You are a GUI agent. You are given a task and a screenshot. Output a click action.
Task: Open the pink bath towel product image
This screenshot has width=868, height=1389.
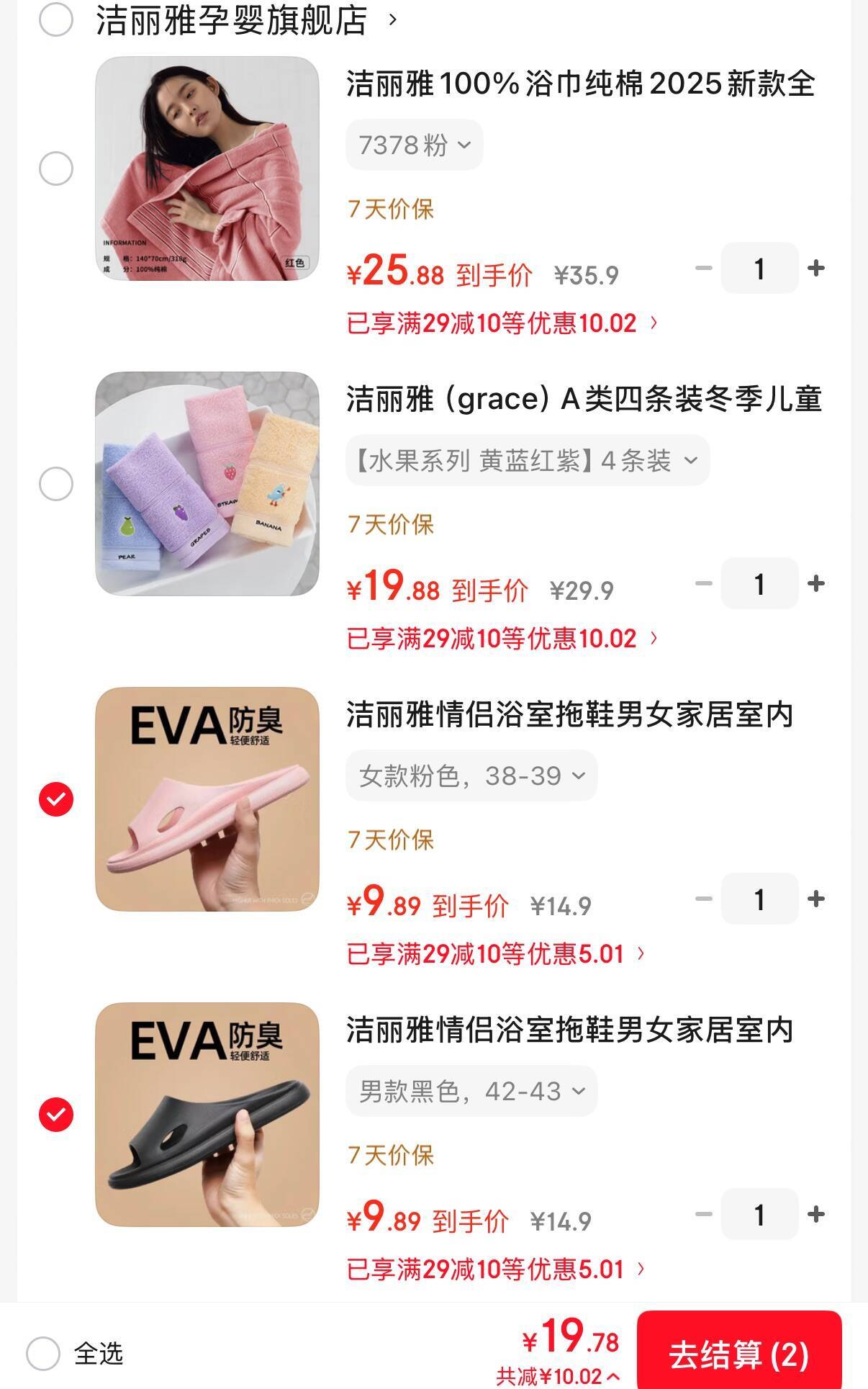[x=207, y=168]
